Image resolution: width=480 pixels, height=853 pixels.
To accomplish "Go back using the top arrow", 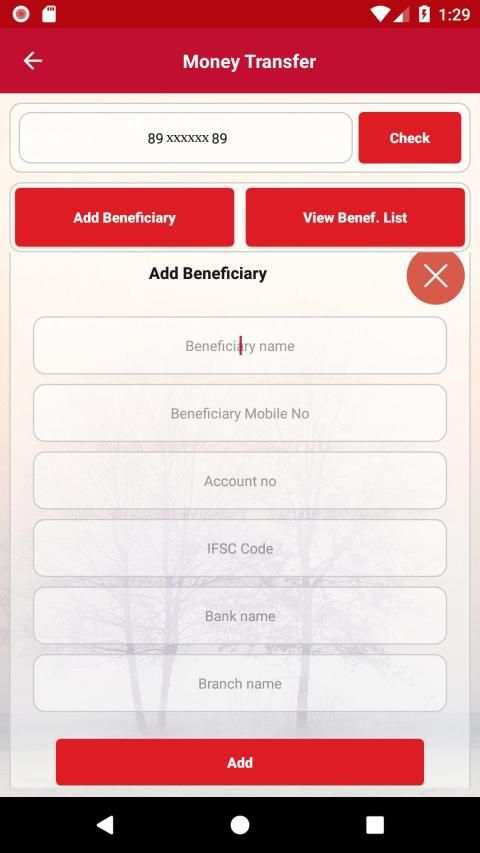I will [x=33, y=61].
